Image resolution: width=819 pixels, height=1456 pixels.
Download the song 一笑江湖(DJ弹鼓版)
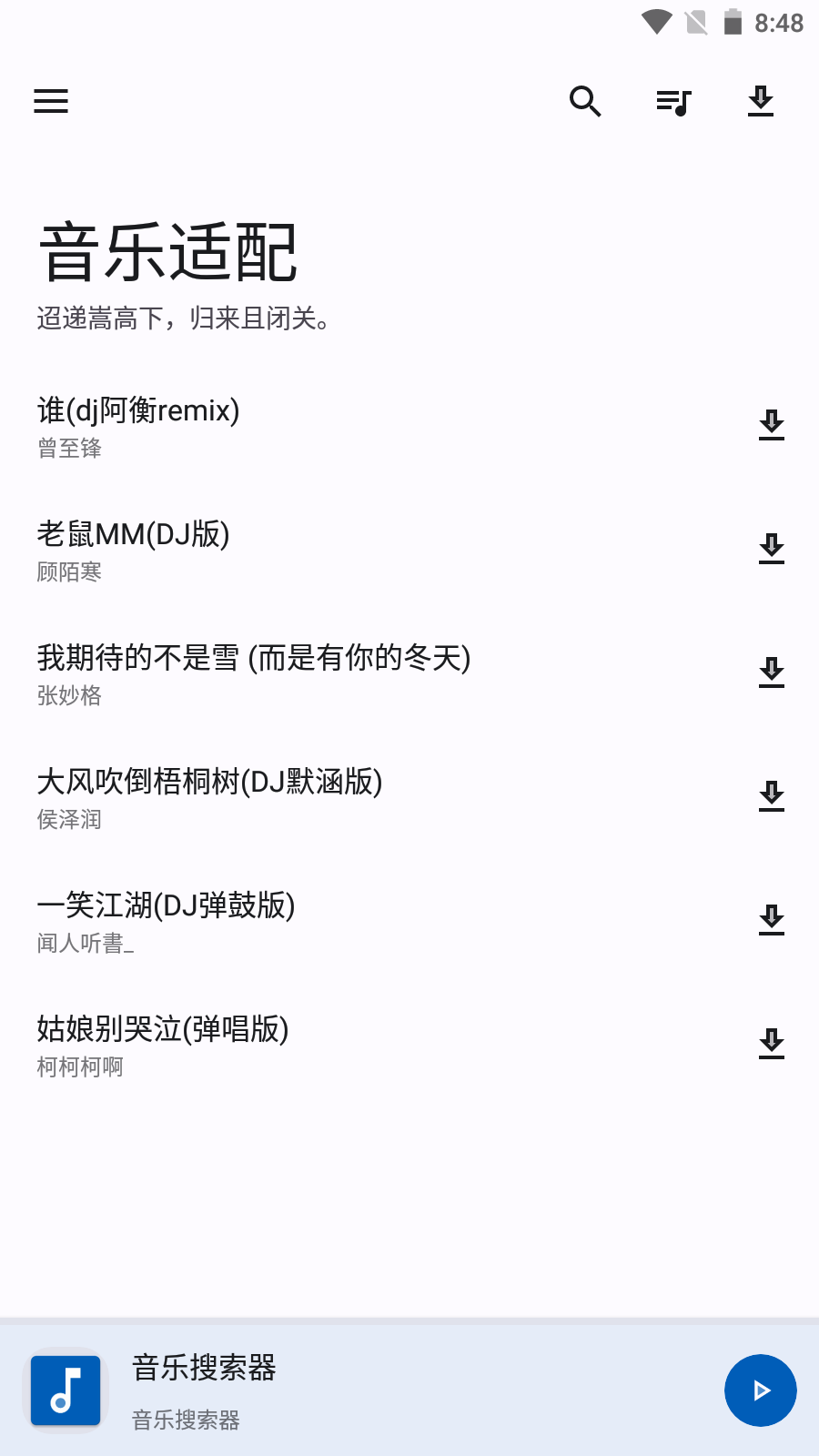(x=772, y=920)
